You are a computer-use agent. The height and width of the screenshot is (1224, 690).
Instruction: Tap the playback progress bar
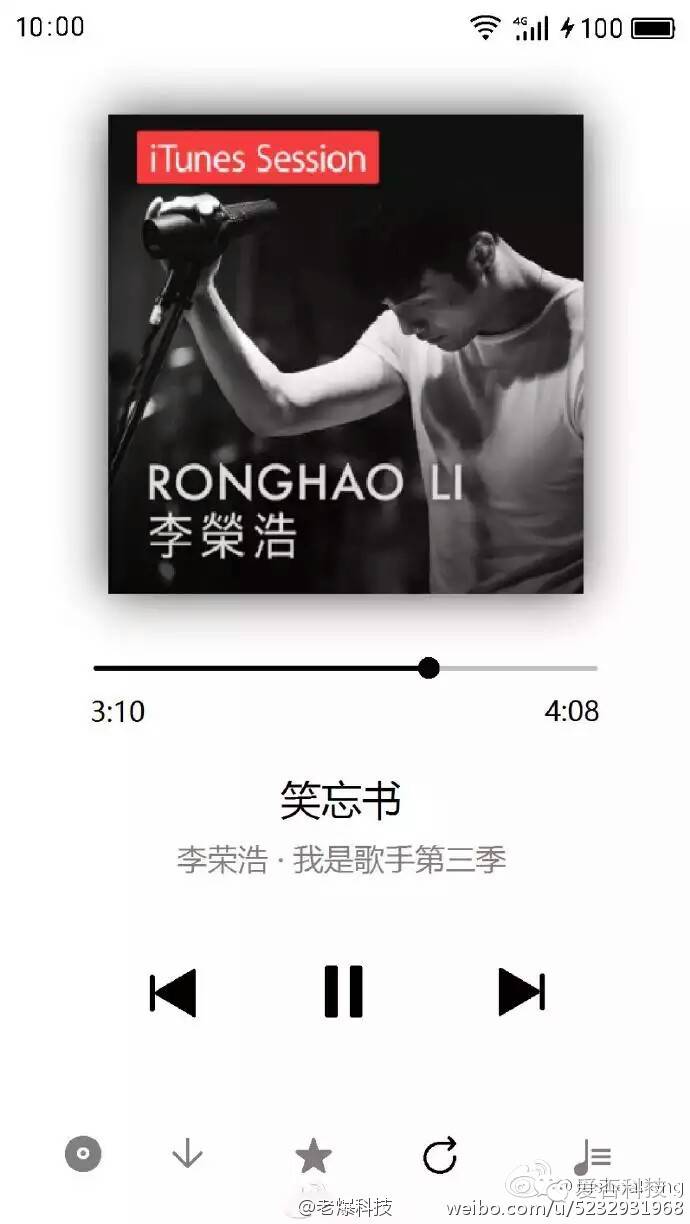point(345,668)
